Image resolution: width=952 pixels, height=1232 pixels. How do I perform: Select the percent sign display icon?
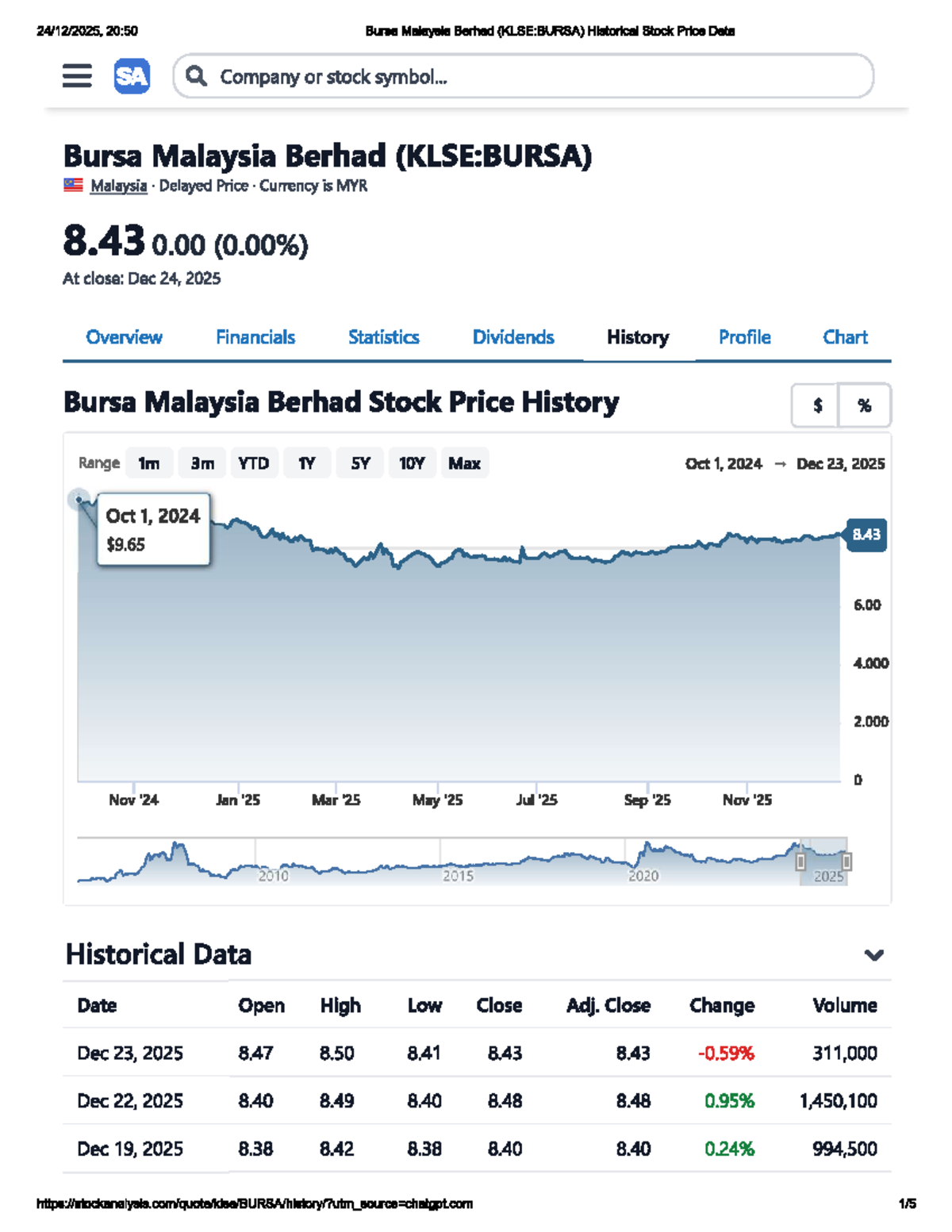click(865, 405)
